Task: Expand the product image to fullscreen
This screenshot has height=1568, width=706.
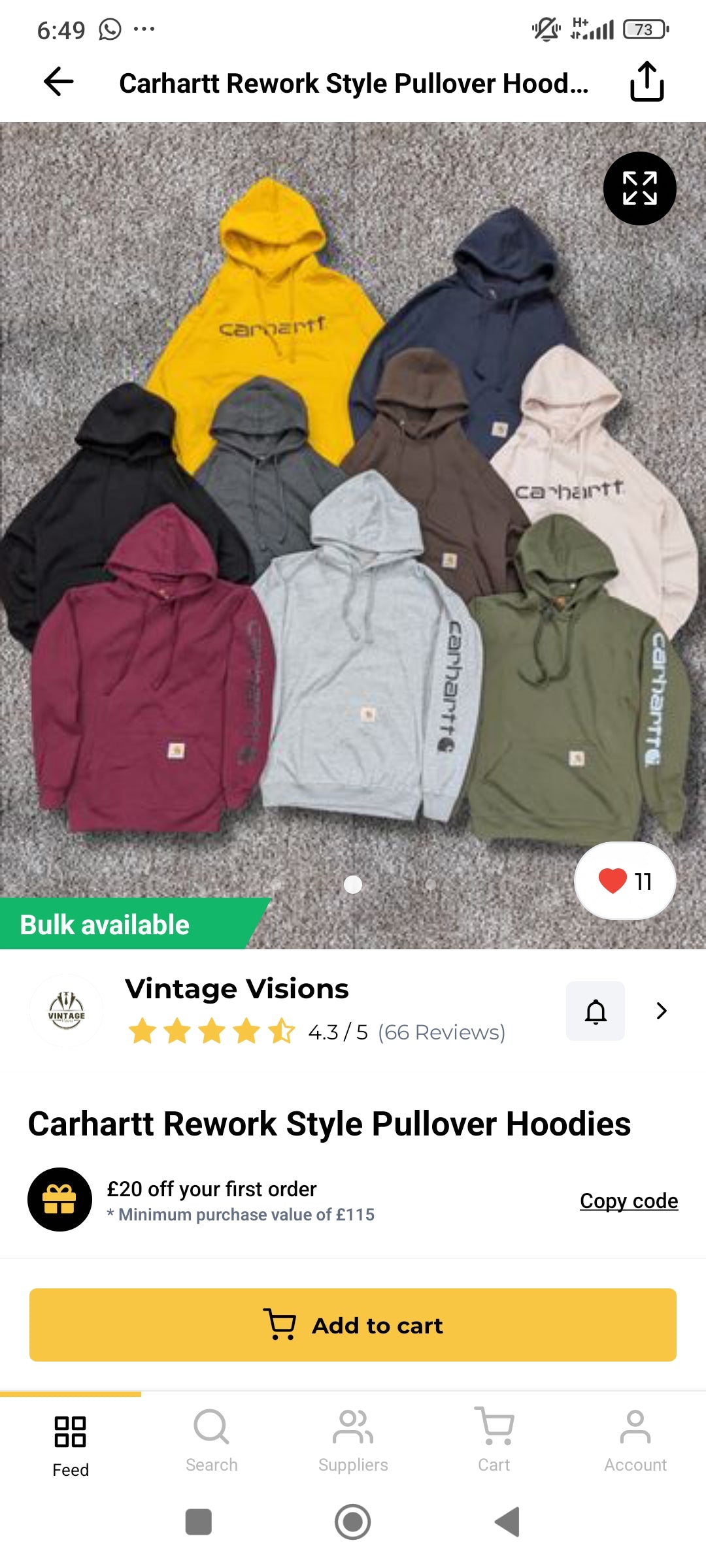Action: [639, 189]
